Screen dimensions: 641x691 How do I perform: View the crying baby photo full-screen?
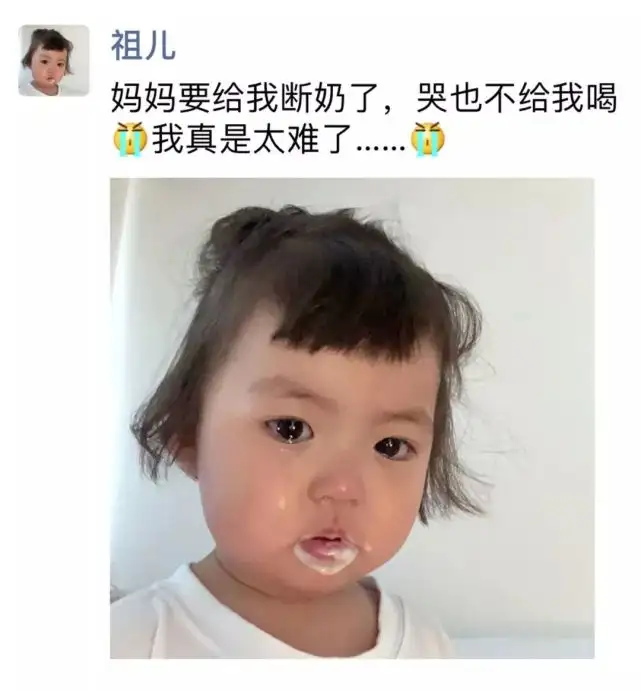352,418
